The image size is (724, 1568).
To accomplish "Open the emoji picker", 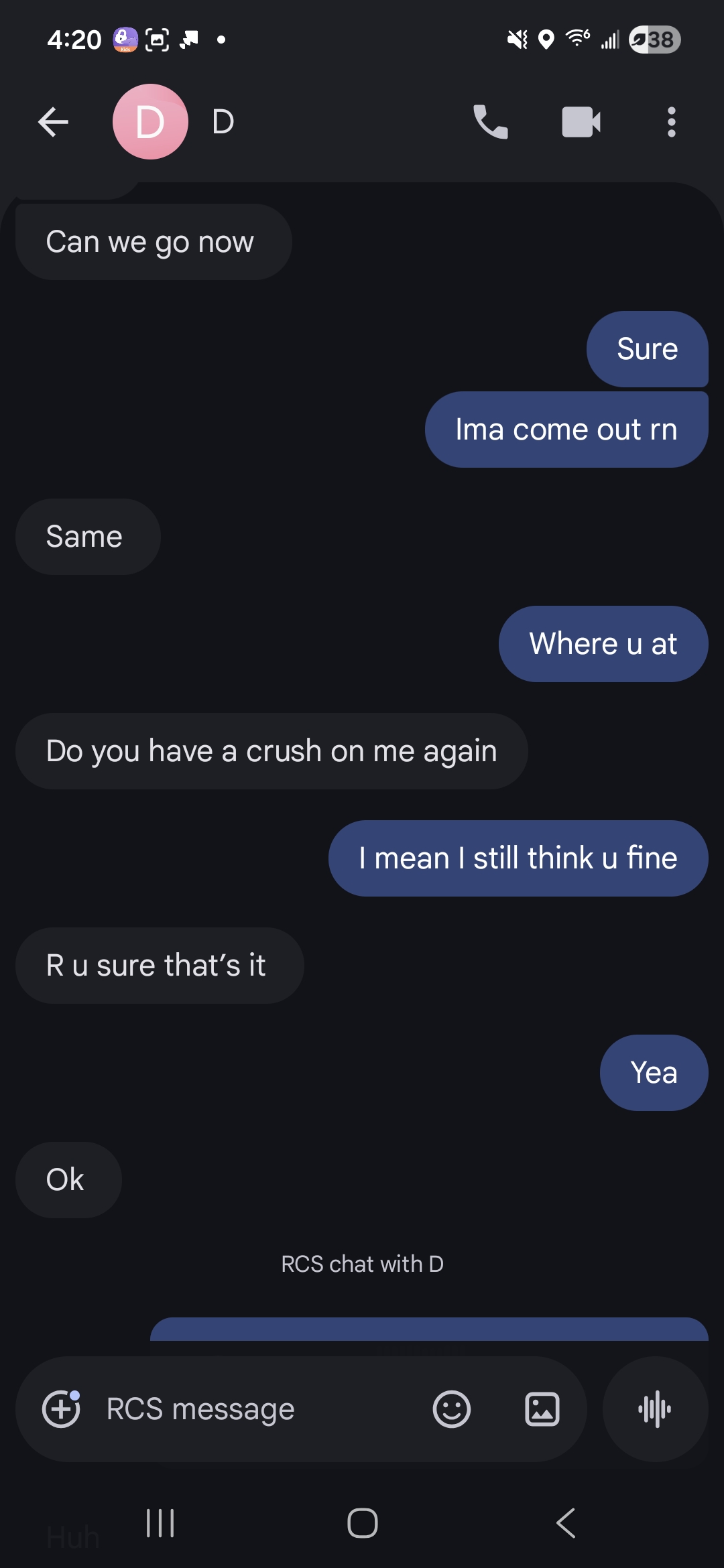I will point(452,1409).
